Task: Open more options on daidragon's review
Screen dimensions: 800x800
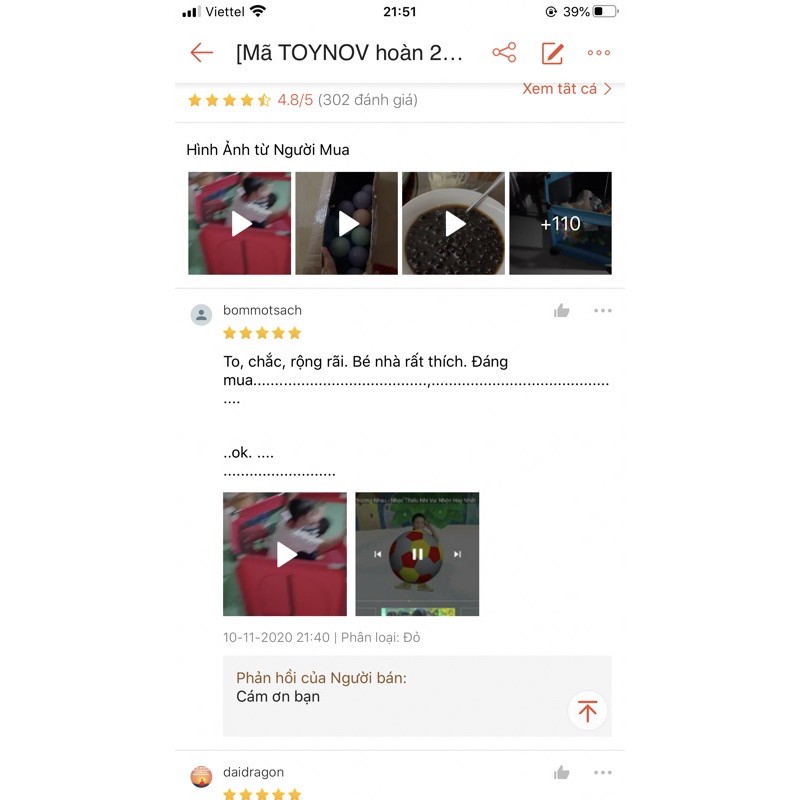Action: pos(602,772)
